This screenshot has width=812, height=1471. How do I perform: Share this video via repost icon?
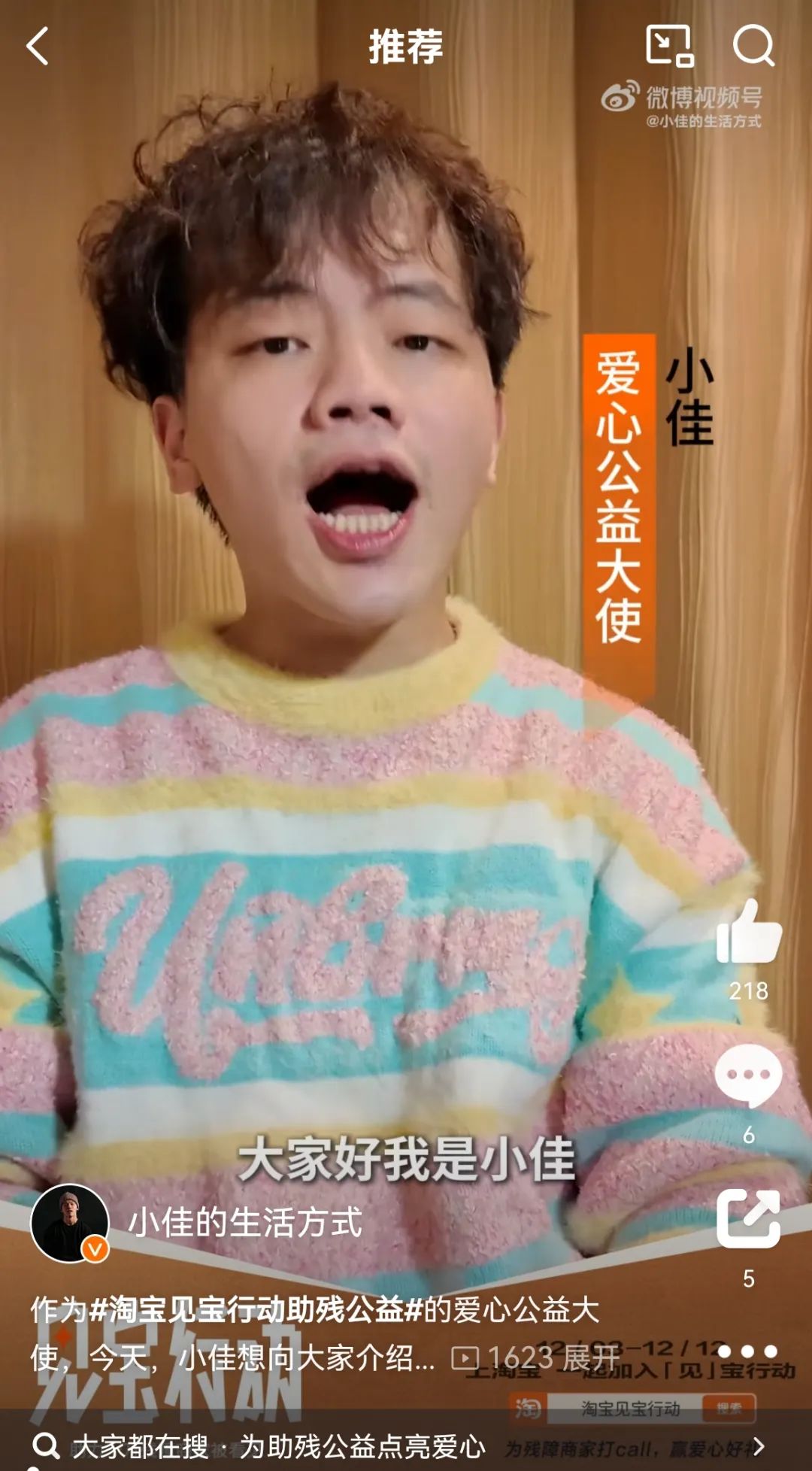click(x=748, y=1219)
